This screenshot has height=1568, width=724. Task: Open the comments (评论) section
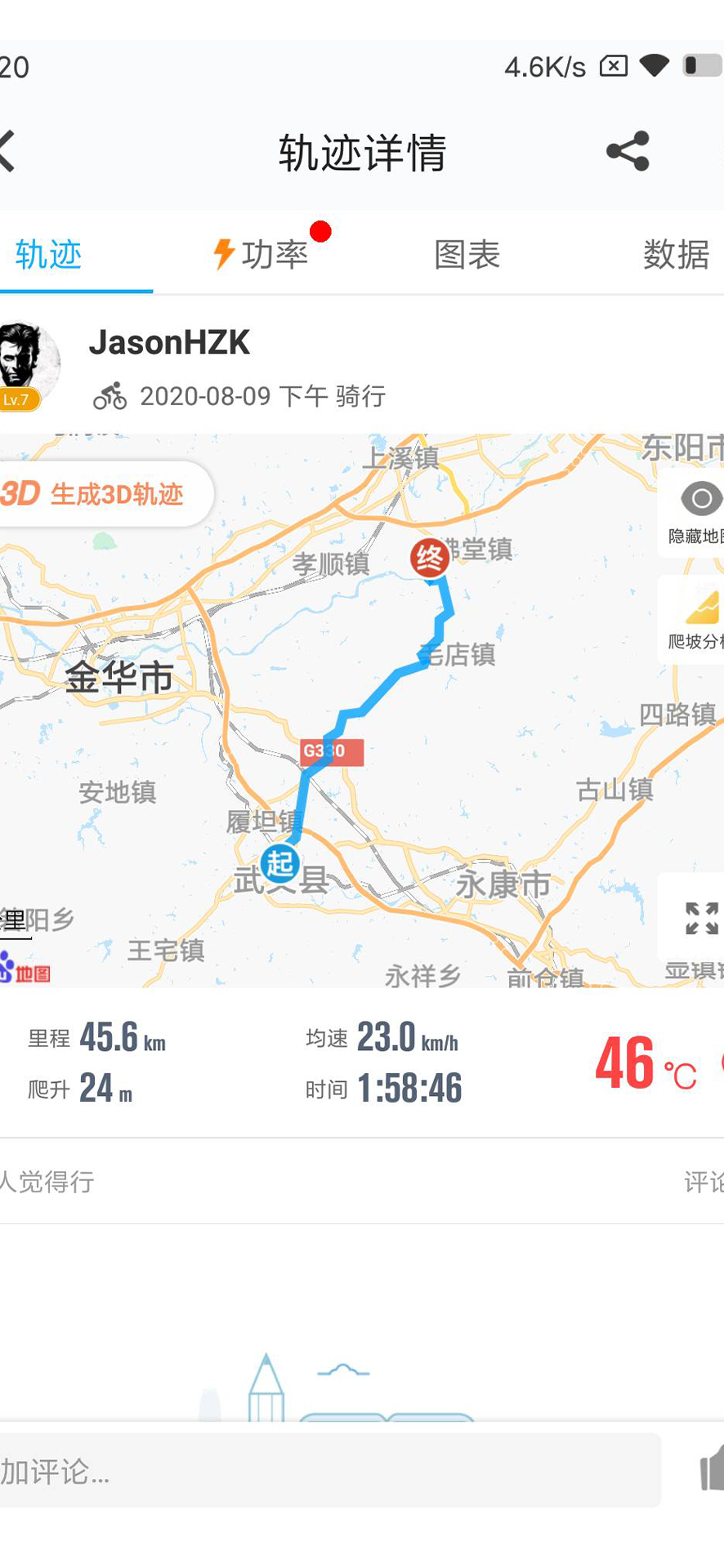pos(703,1182)
